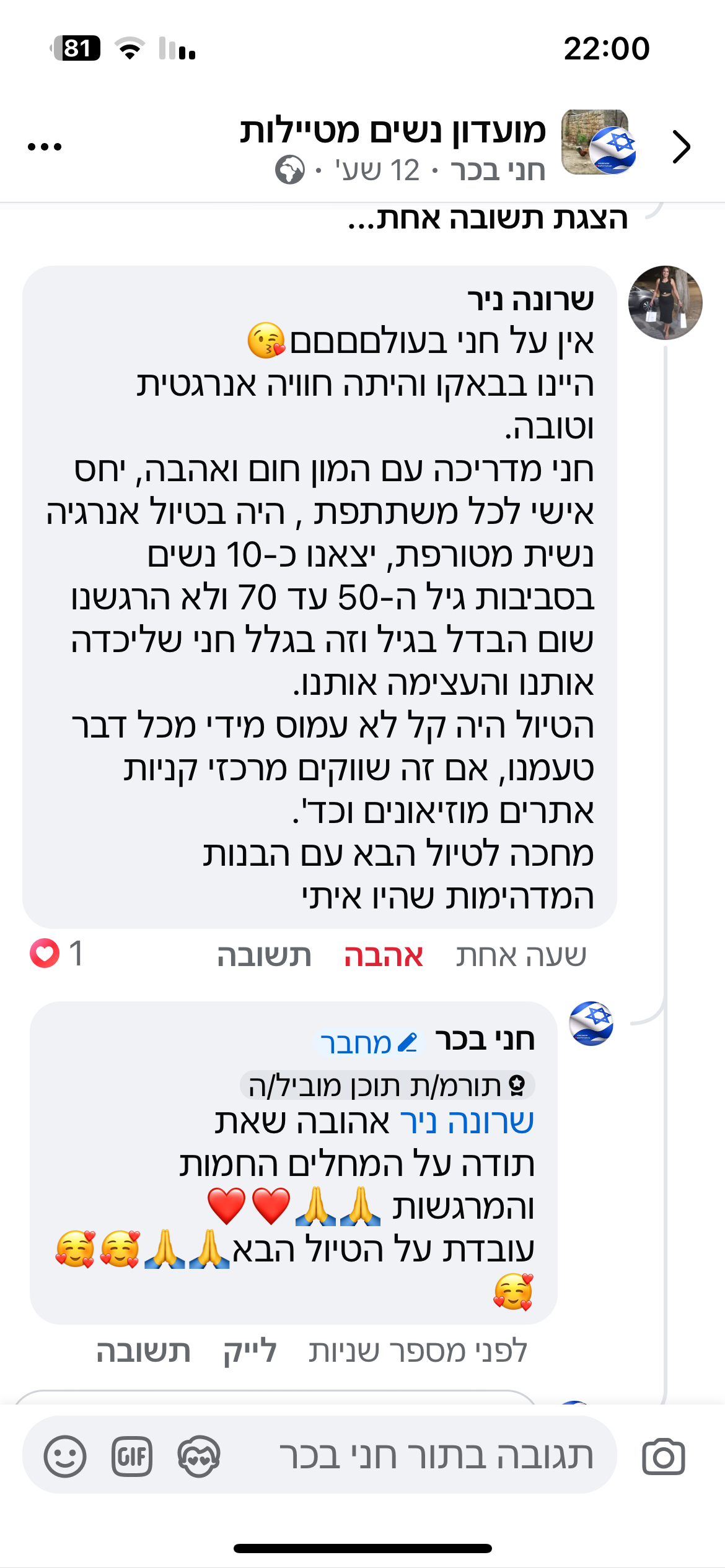
Task: Open the מועדון נשים מטיילות group page
Action: [x=393, y=131]
